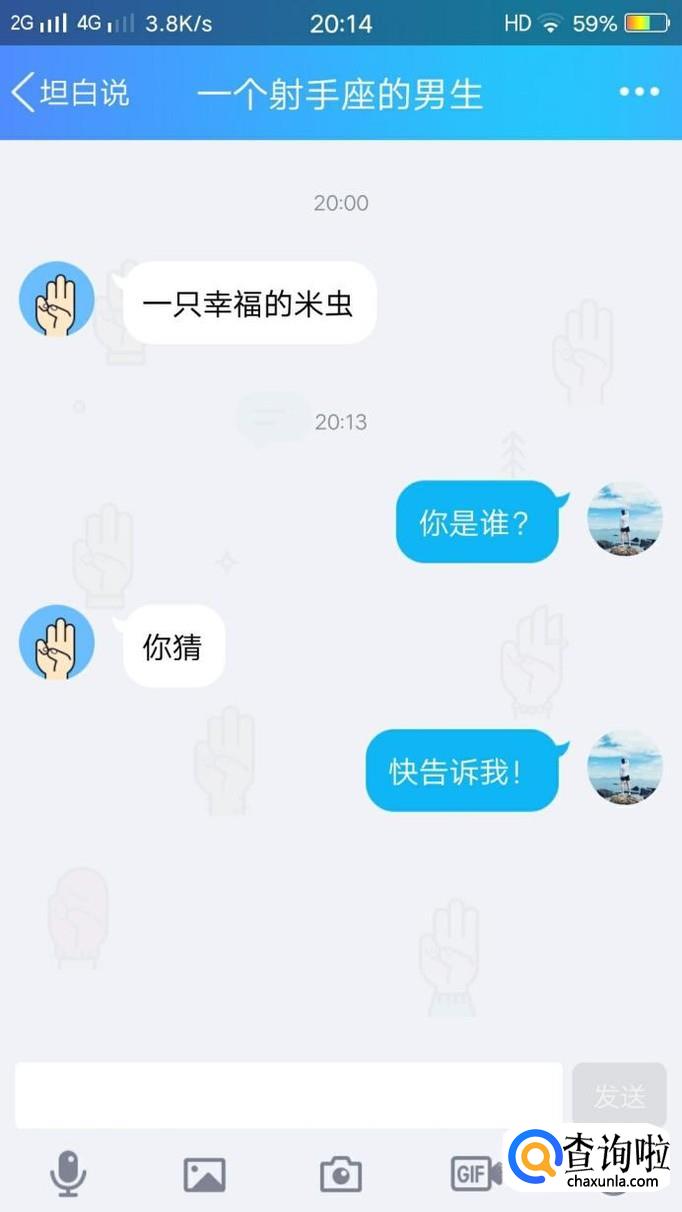Viewport: 682px width, 1212px height.
Task: Tap the 发送 send button
Action: click(619, 1095)
